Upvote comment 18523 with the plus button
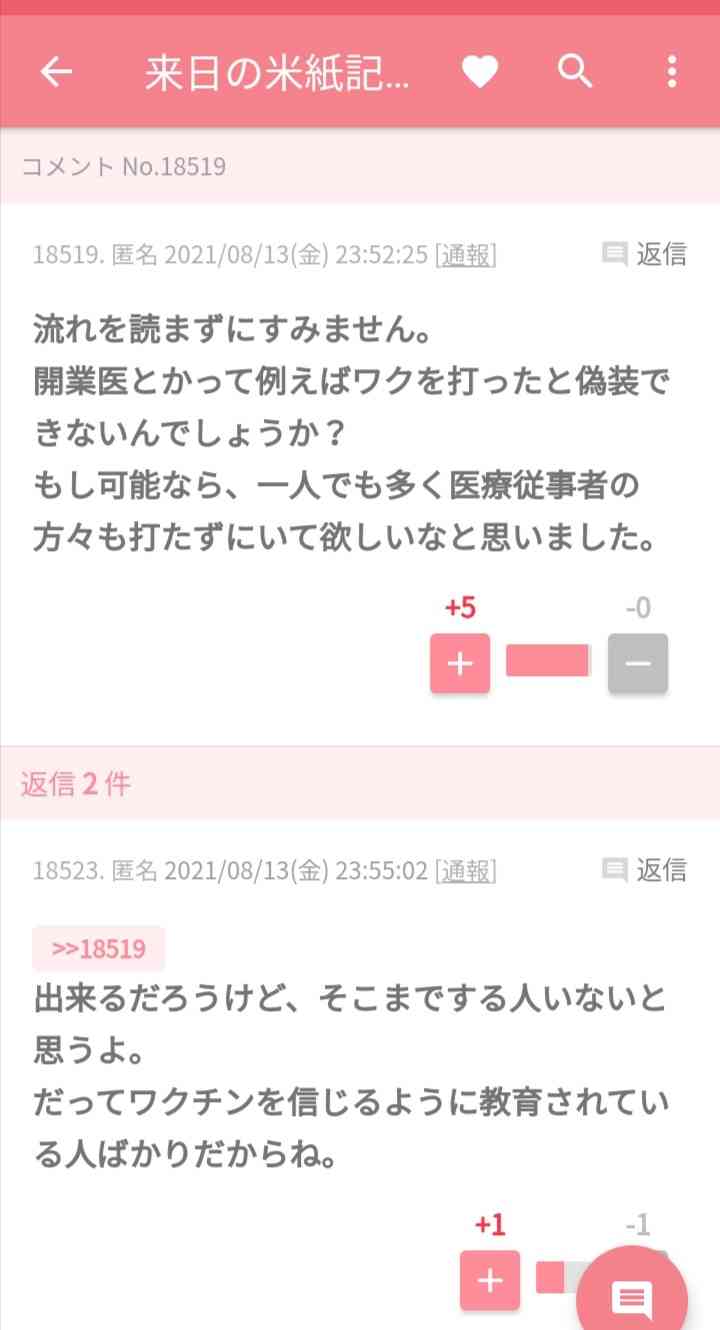720x1330 pixels. tap(490, 1280)
